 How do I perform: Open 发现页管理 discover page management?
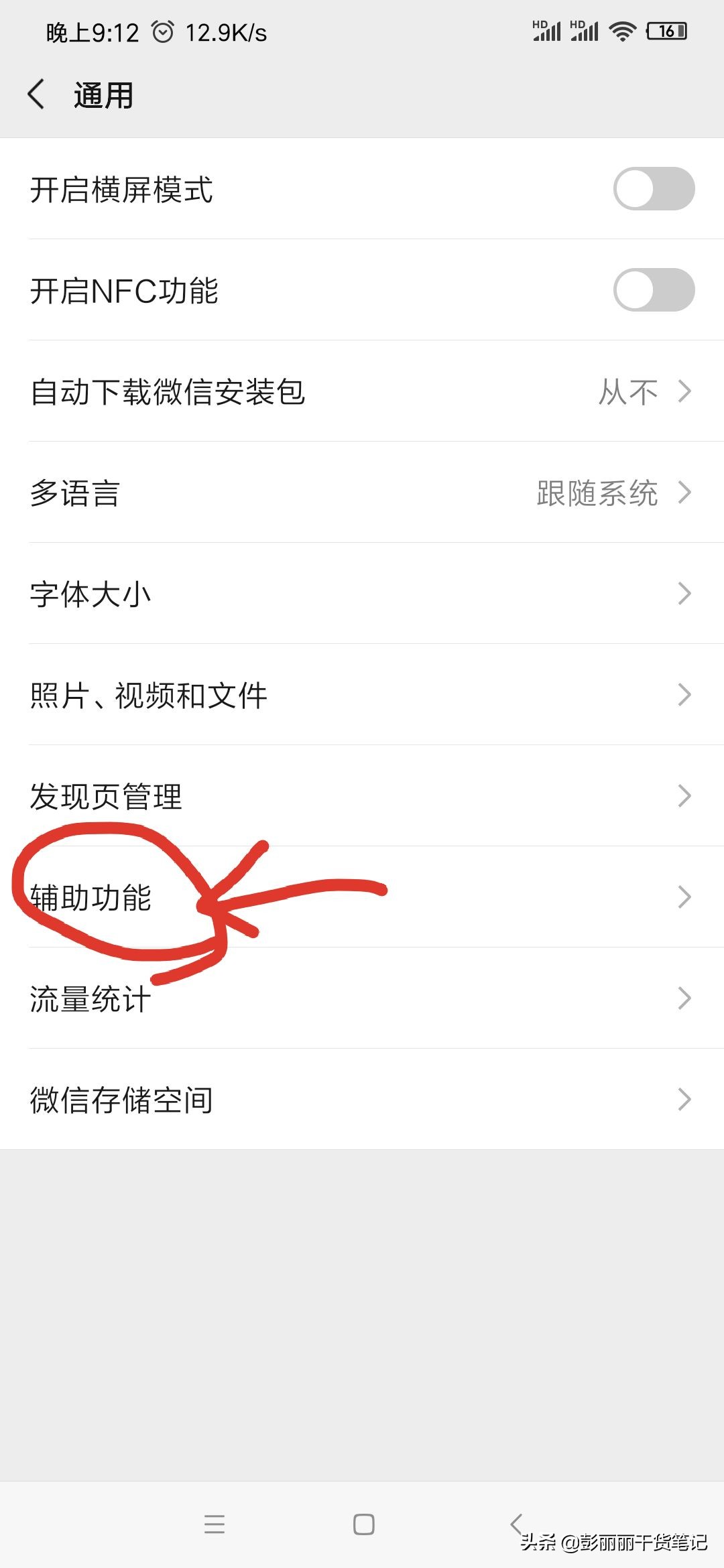(x=362, y=797)
